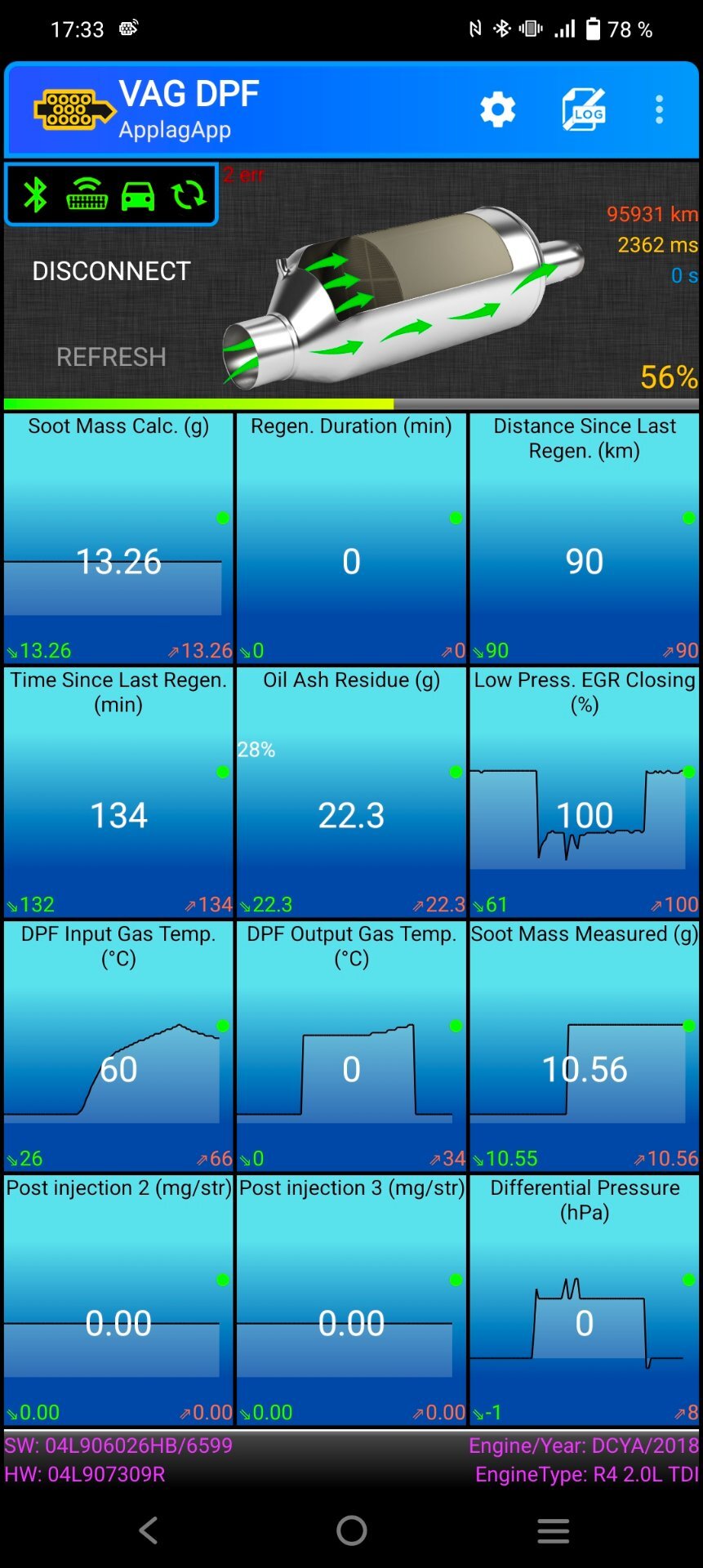Tap the connection status icons panel
Screen dimensions: 703x1568
point(111,194)
